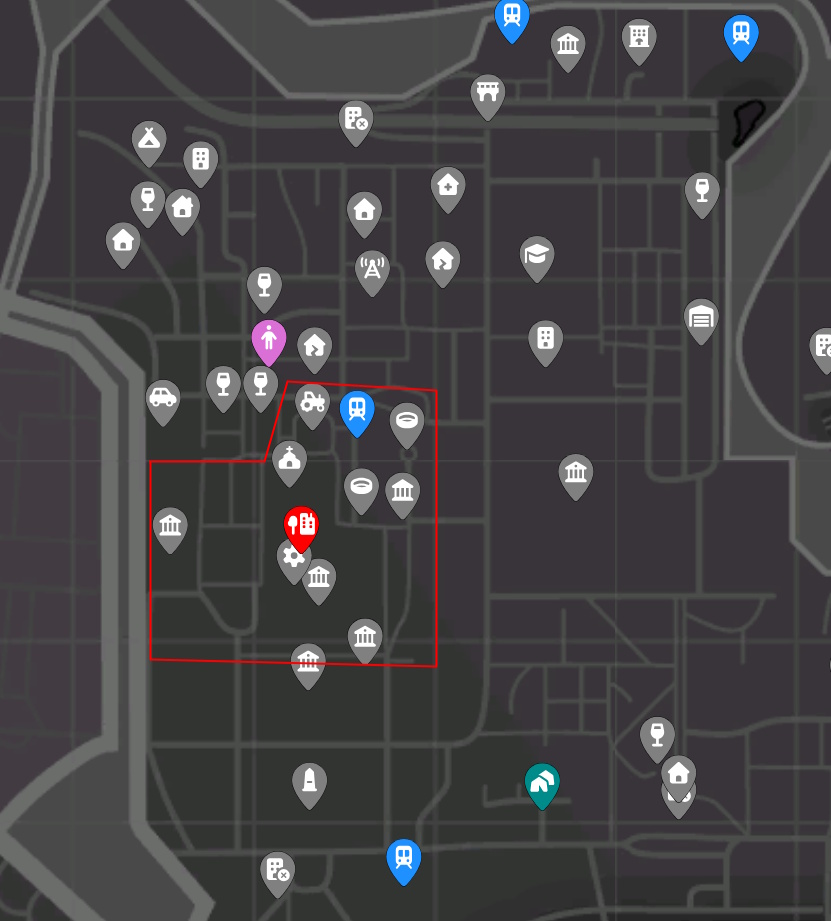The width and height of the screenshot is (831, 921).
Task: Select the gear settings marker
Action: click(293, 558)
